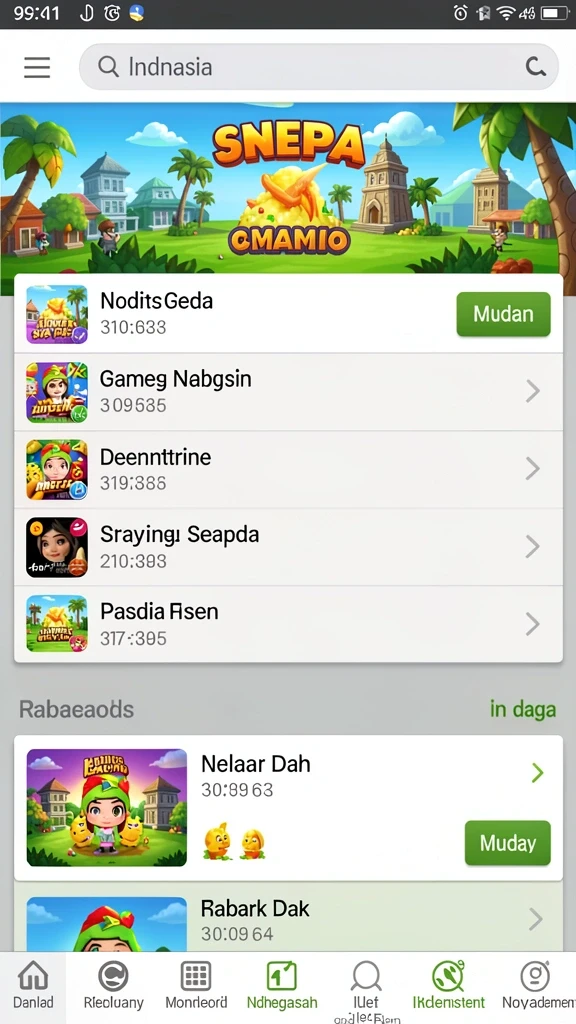Switch to the Rleoluany tab

[113, 986]
